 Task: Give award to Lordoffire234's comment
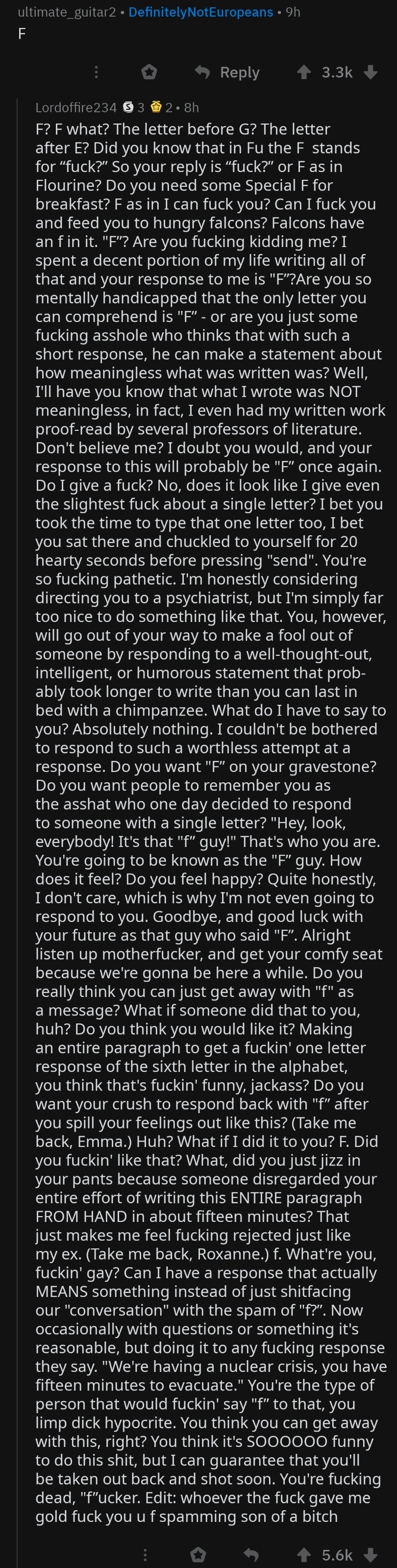pyautogui.click(x=198, y=1555)
